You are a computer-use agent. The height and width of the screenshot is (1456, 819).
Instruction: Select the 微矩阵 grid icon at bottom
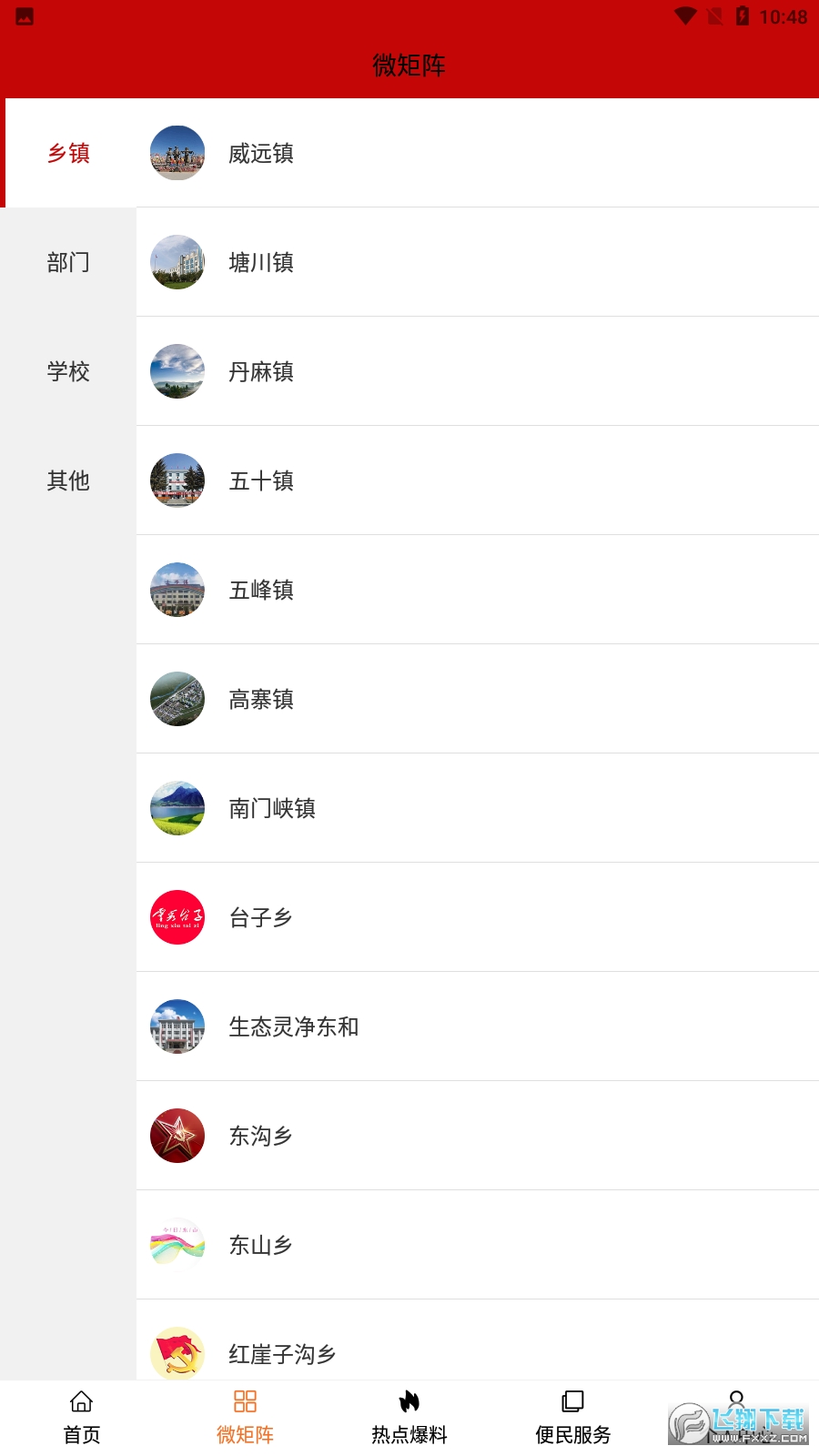click(245, 1415)
